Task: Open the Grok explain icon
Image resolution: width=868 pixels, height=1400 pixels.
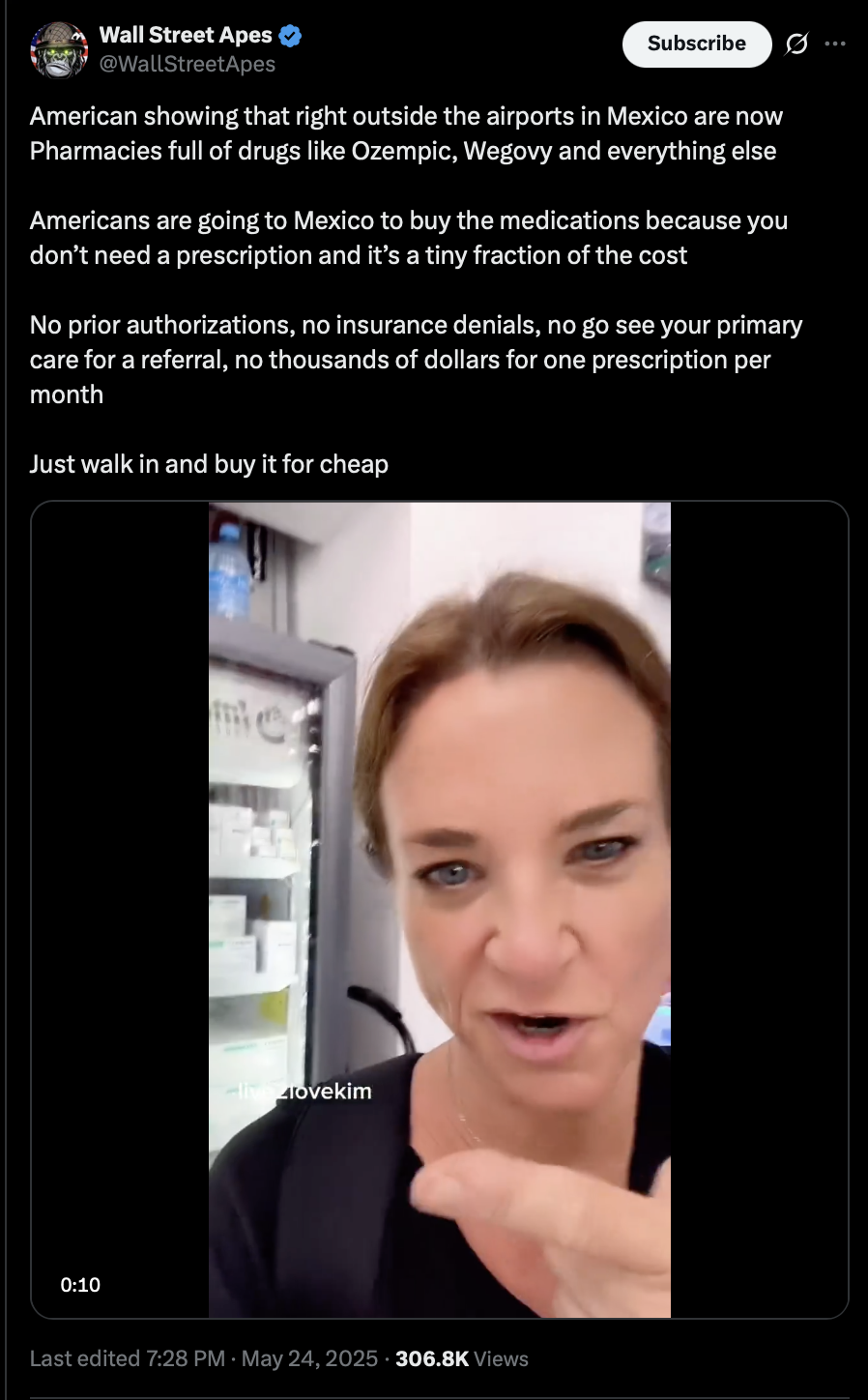Action: [x=796, y=44]
